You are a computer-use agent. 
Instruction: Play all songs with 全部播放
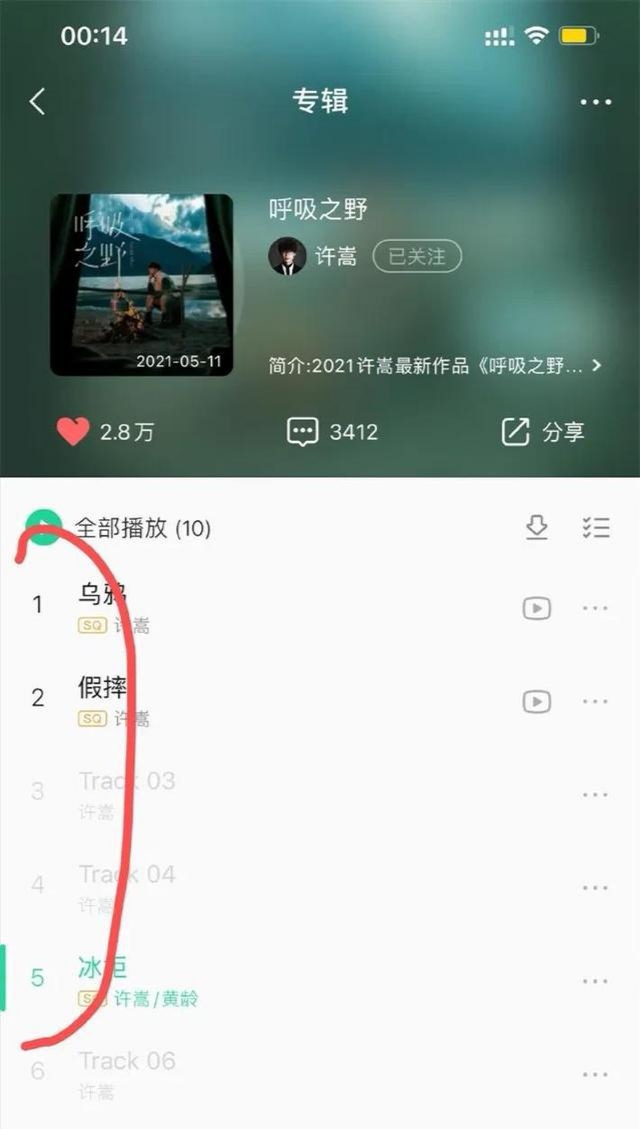(x=120, y=528)
